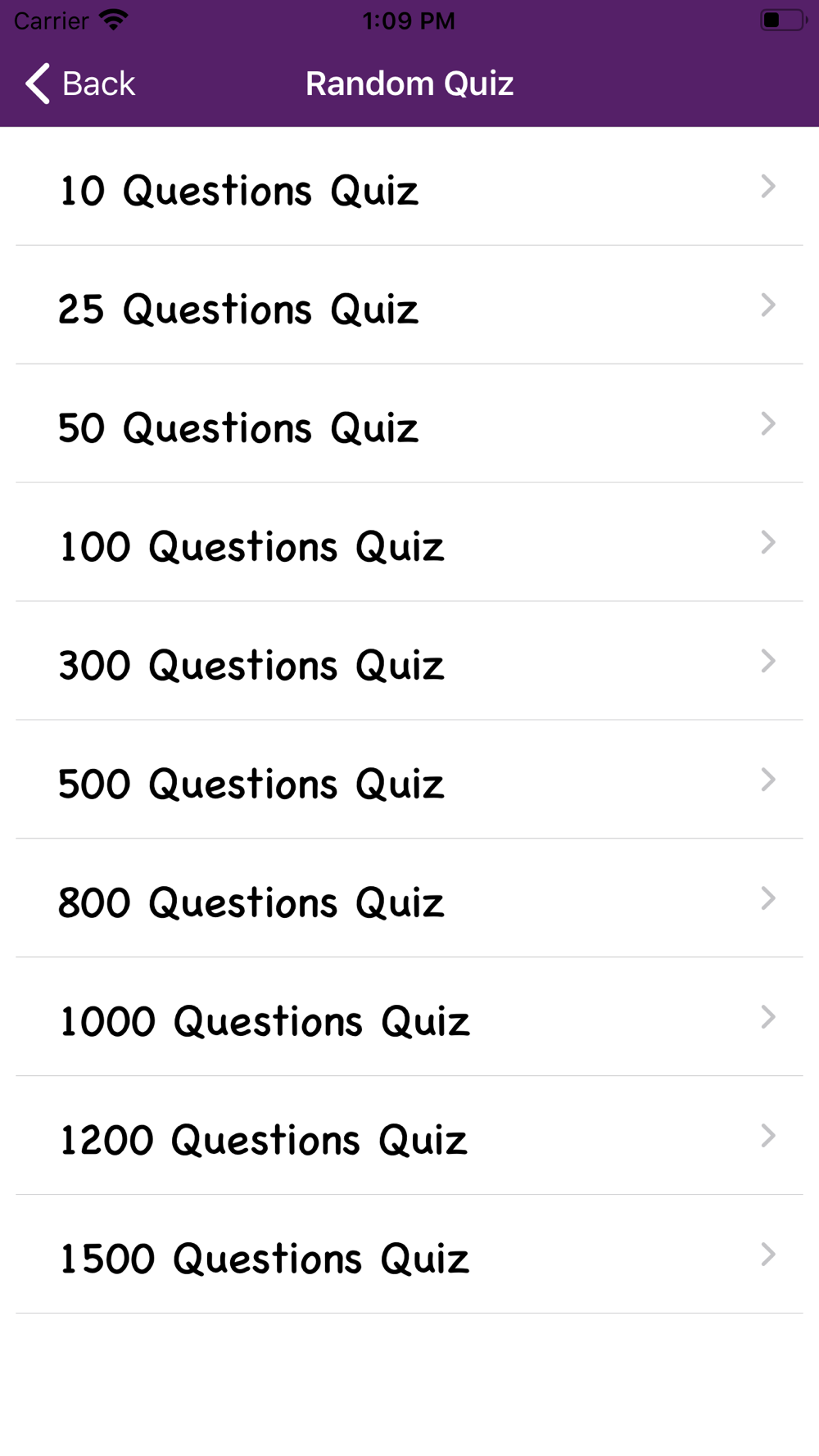Go back using the Back button
This screenshot has height=1456, width=819.
coord(80,84)
